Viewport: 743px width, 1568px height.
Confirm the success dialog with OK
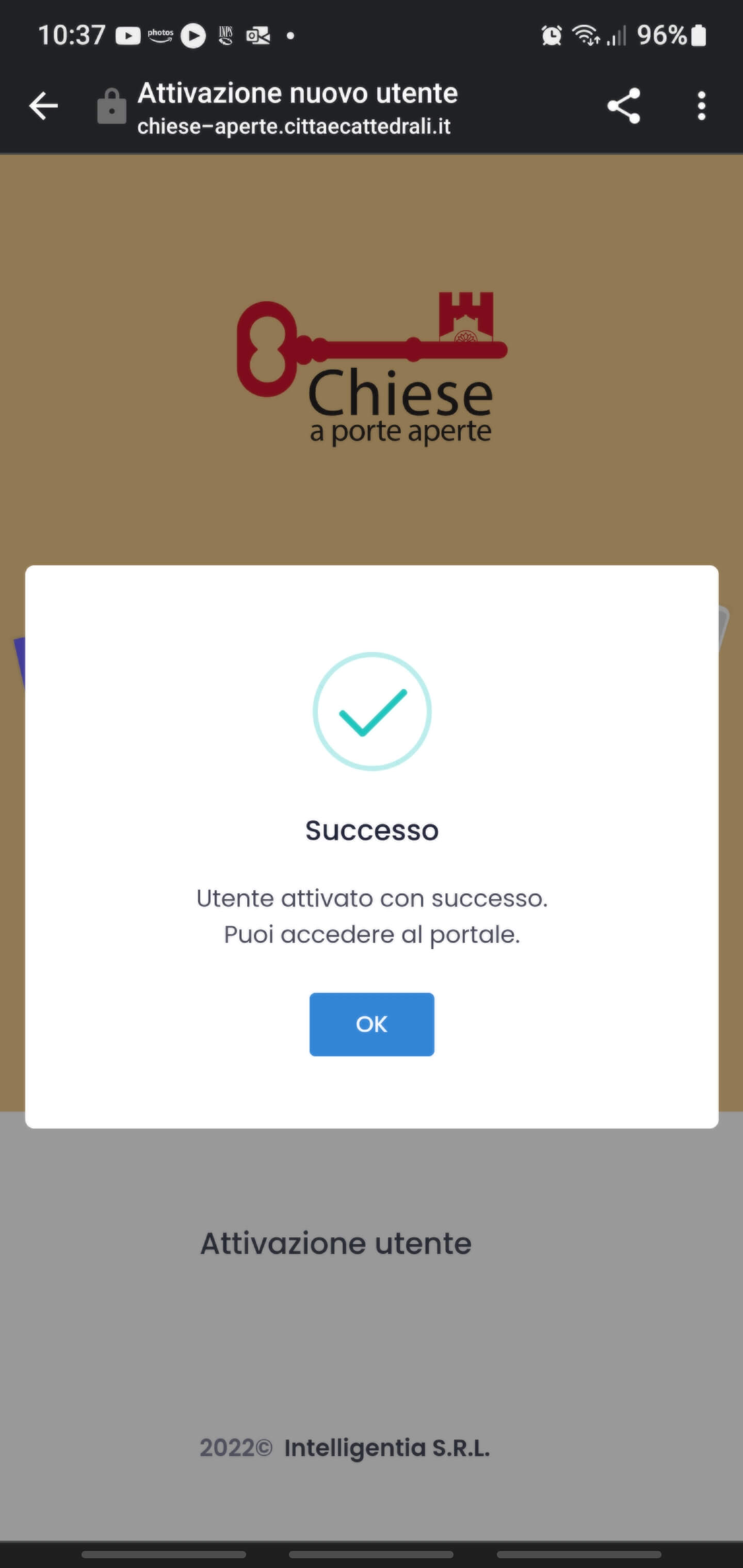[x=372, y=1024]
